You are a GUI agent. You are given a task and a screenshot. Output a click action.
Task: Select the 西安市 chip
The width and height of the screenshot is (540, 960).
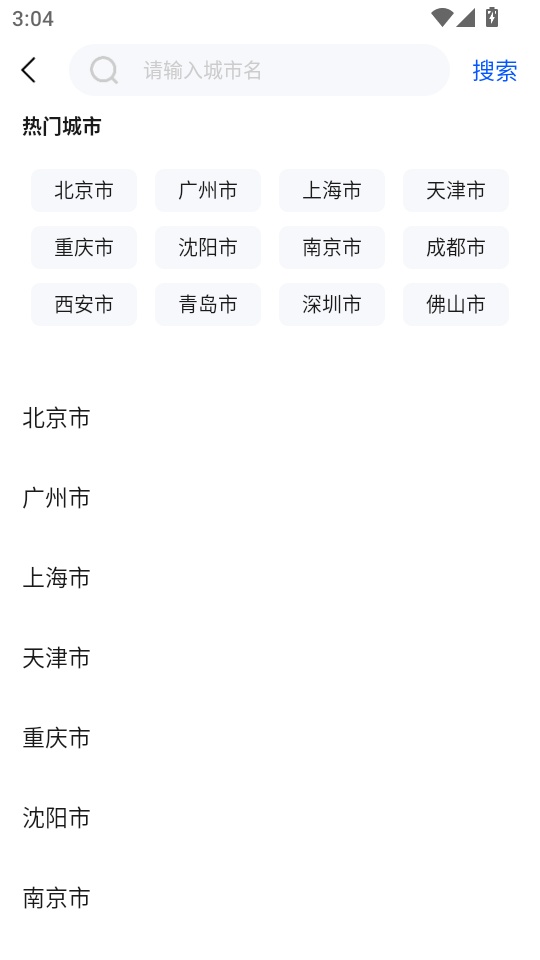(84, 304)
